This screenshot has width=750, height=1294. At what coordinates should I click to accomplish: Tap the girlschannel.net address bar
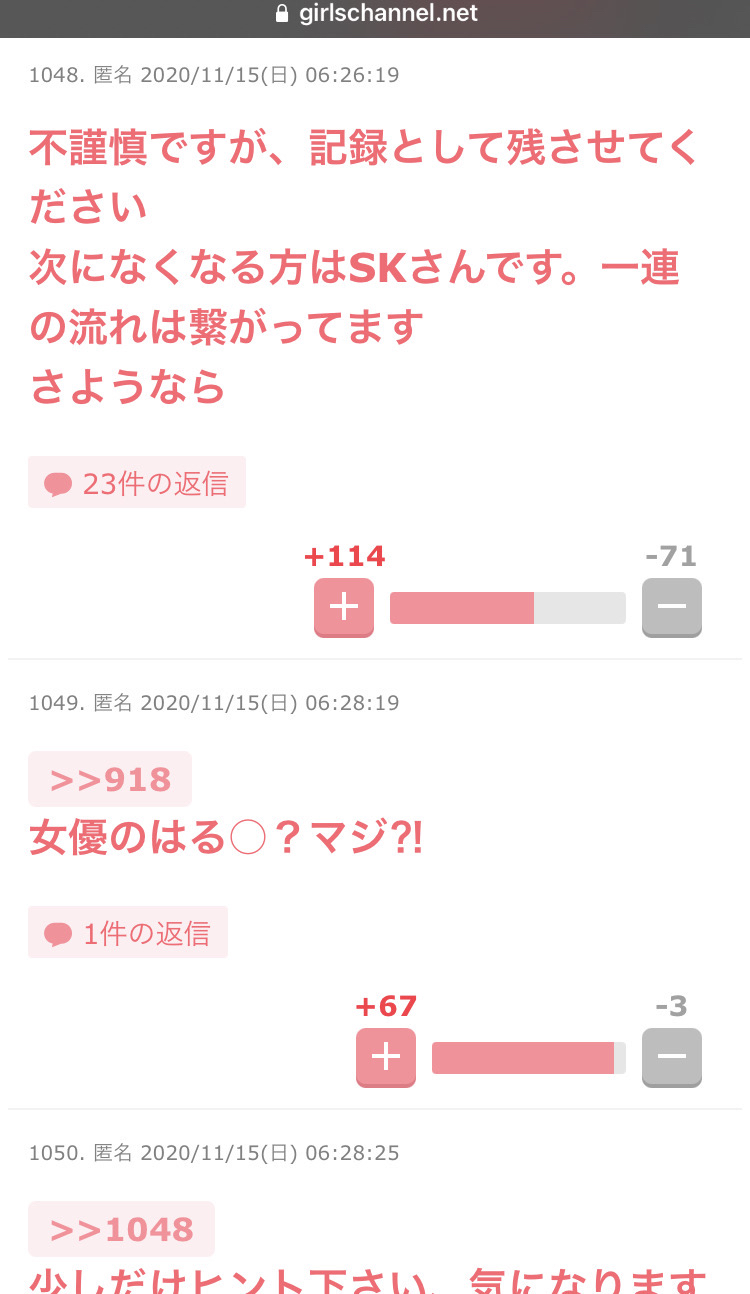[x=375, y=14]
